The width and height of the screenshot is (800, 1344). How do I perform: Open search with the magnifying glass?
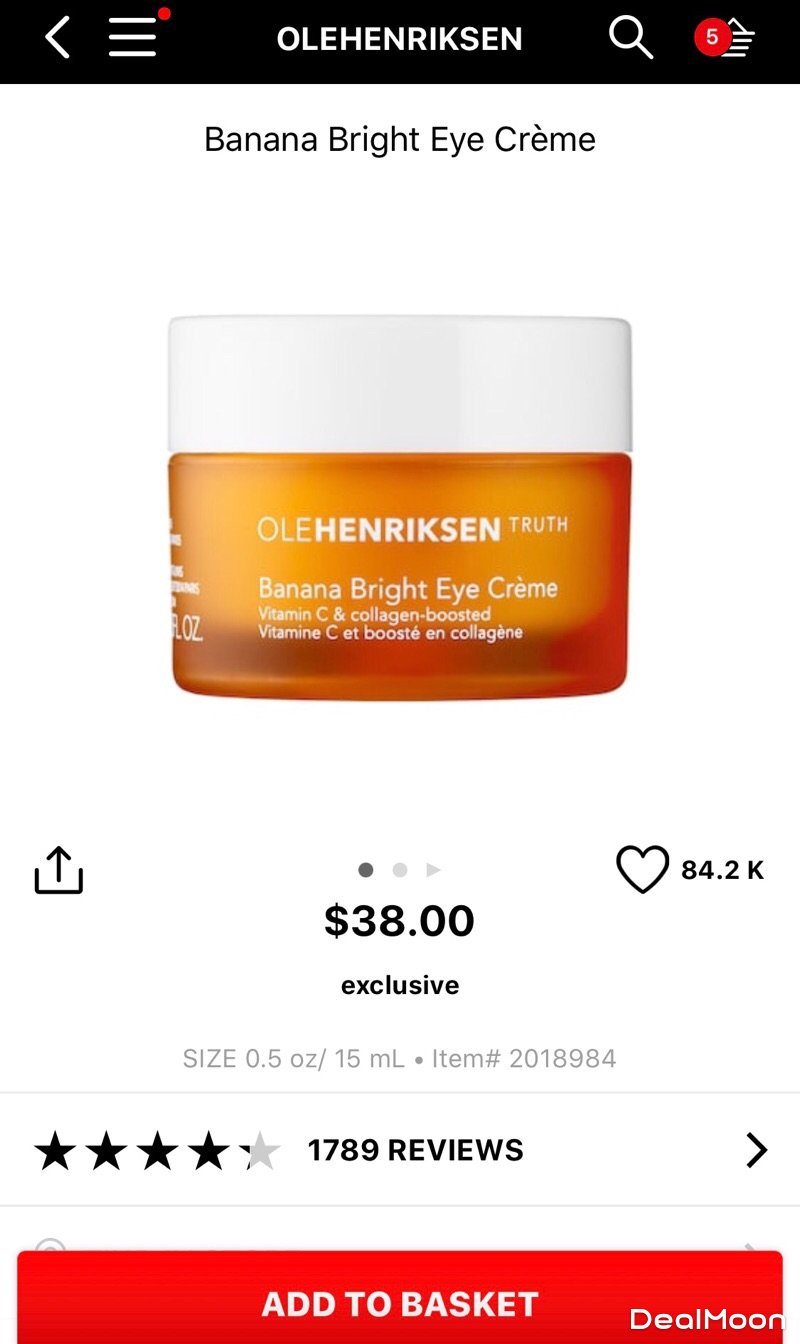click(630, 39)
